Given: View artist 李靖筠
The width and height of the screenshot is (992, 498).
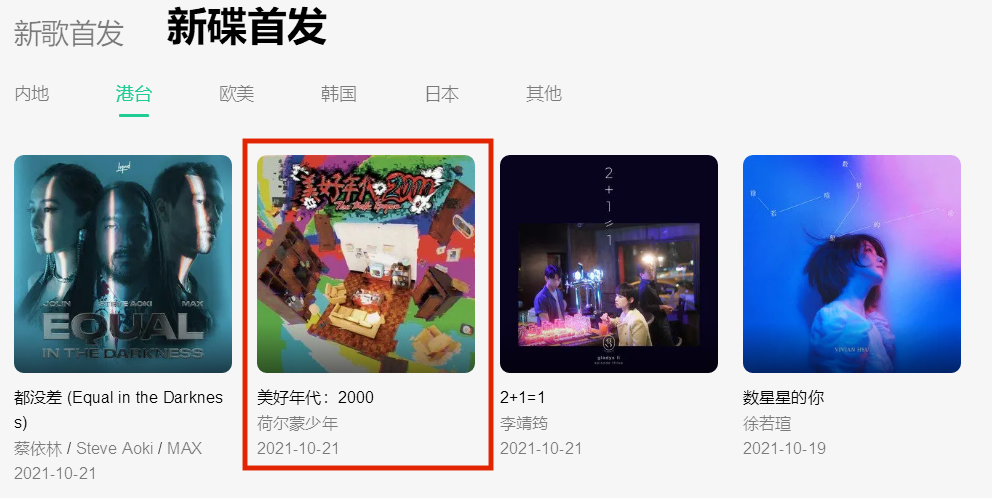Looking at the screenshot, I should 524,423.
